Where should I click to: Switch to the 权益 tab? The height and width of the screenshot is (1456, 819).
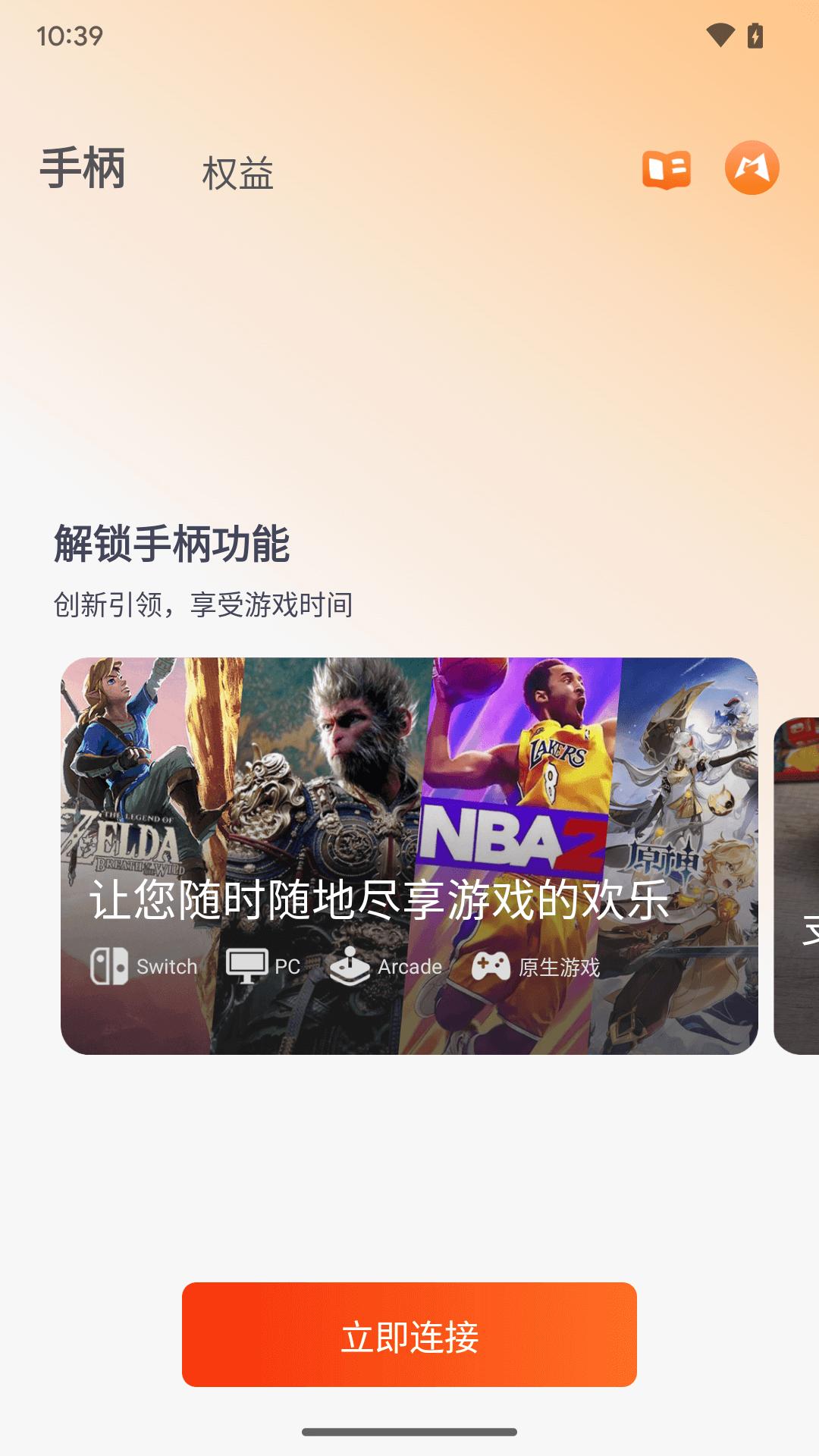pos(237,174)
